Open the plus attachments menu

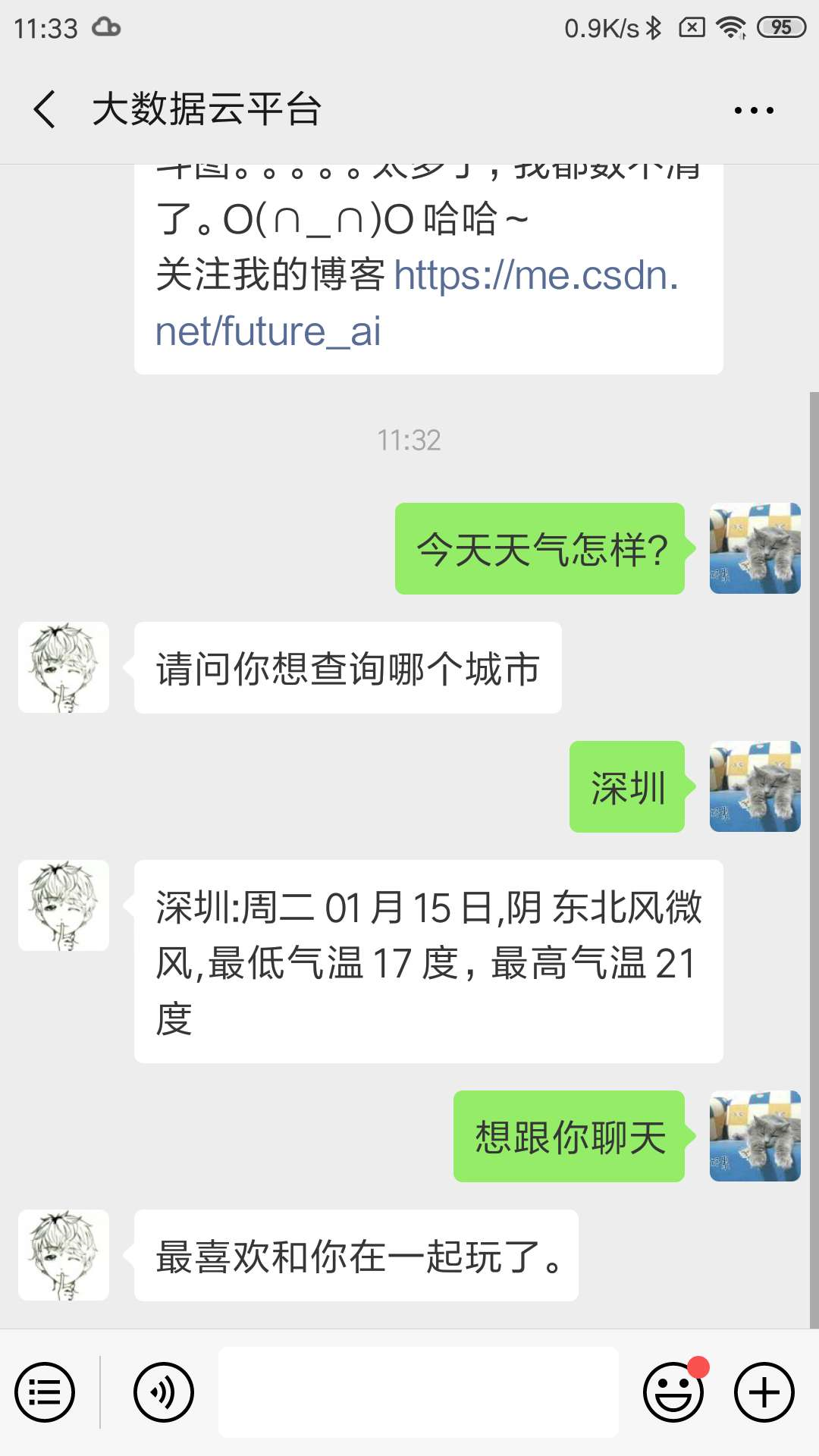pyautogui.click(x=764, y=1392)
